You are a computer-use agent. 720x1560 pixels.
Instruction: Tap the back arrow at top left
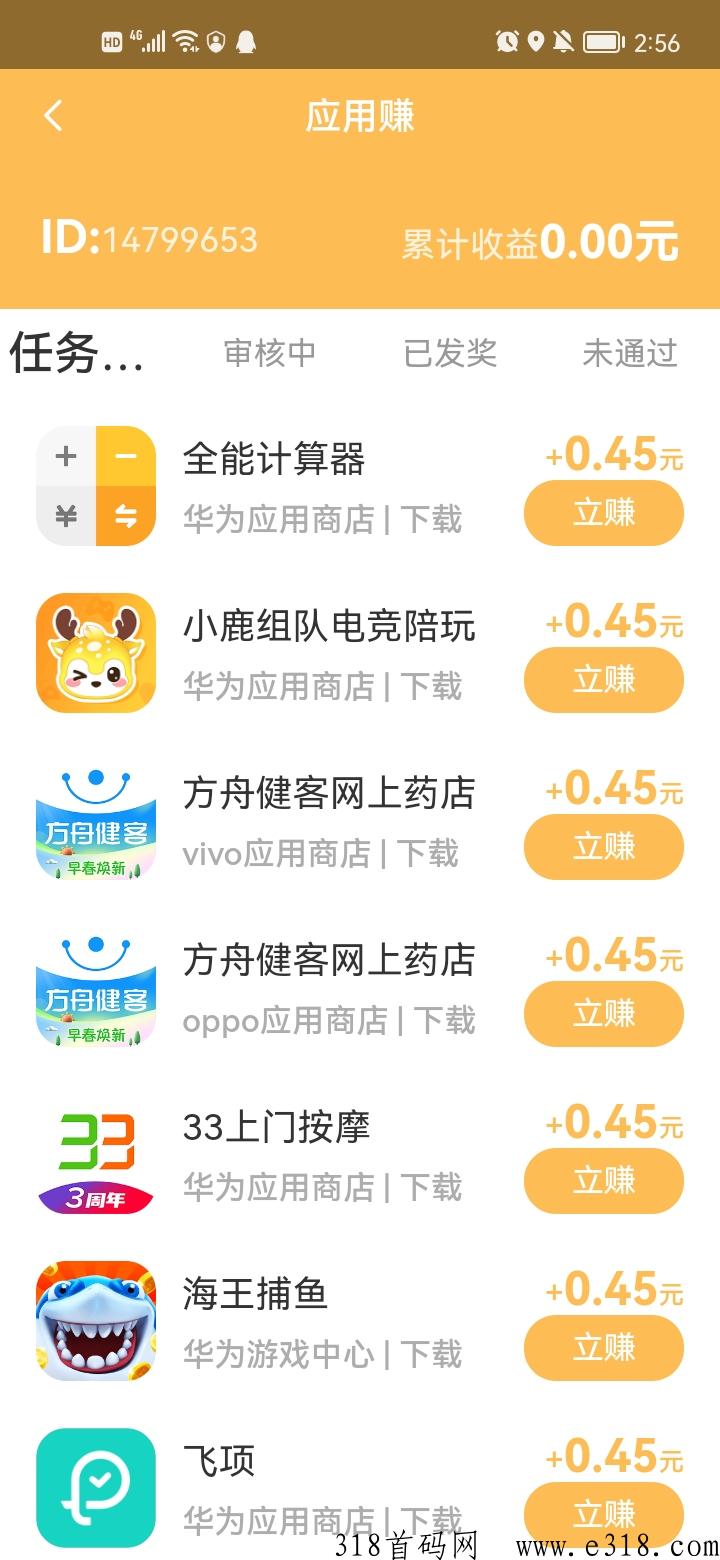tap(54, 115)
